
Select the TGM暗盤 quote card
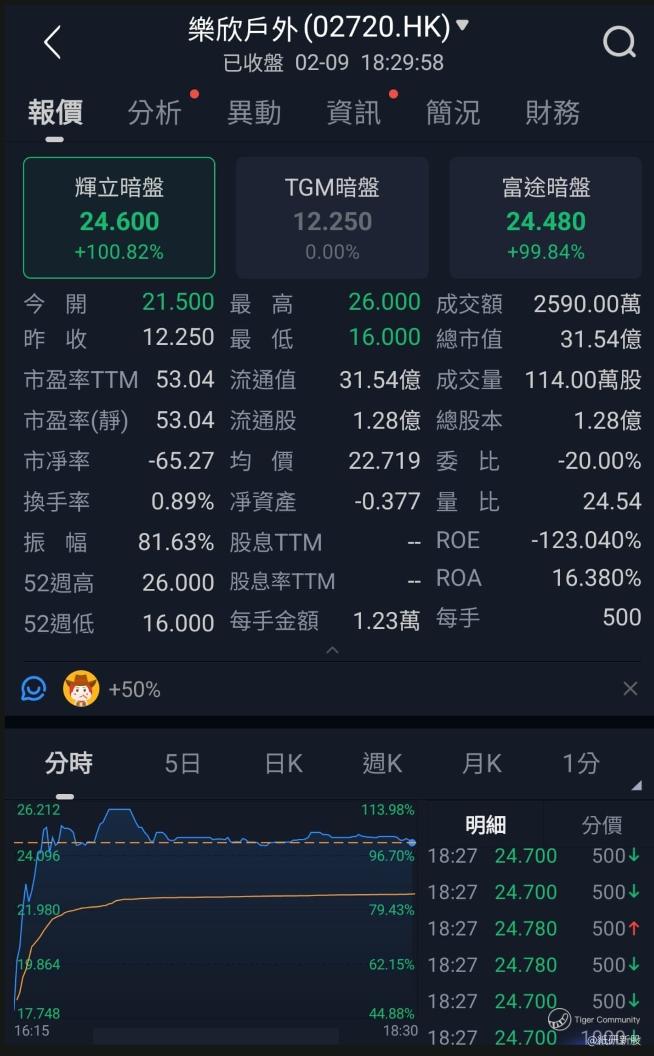[332, 217]
